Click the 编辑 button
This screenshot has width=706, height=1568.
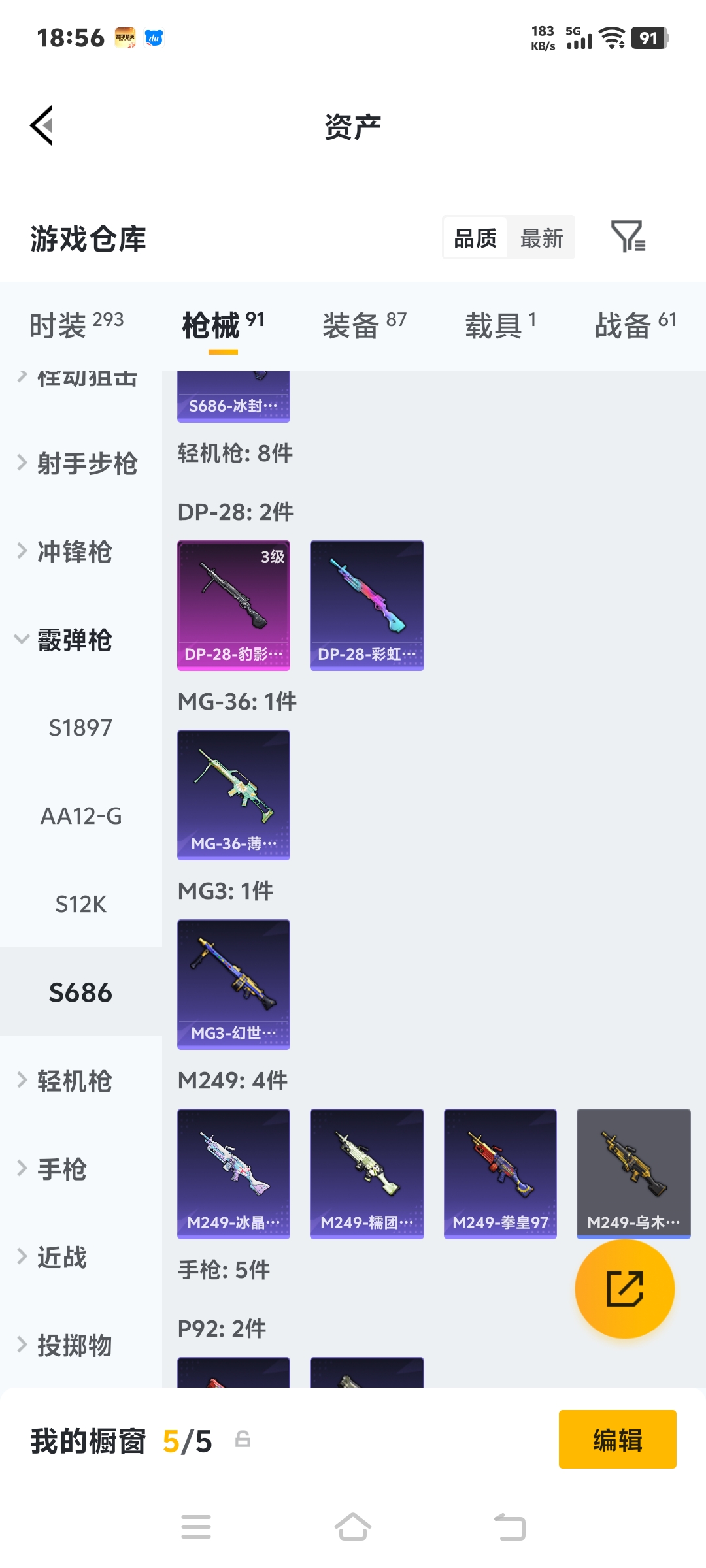tap(616, 1439)
